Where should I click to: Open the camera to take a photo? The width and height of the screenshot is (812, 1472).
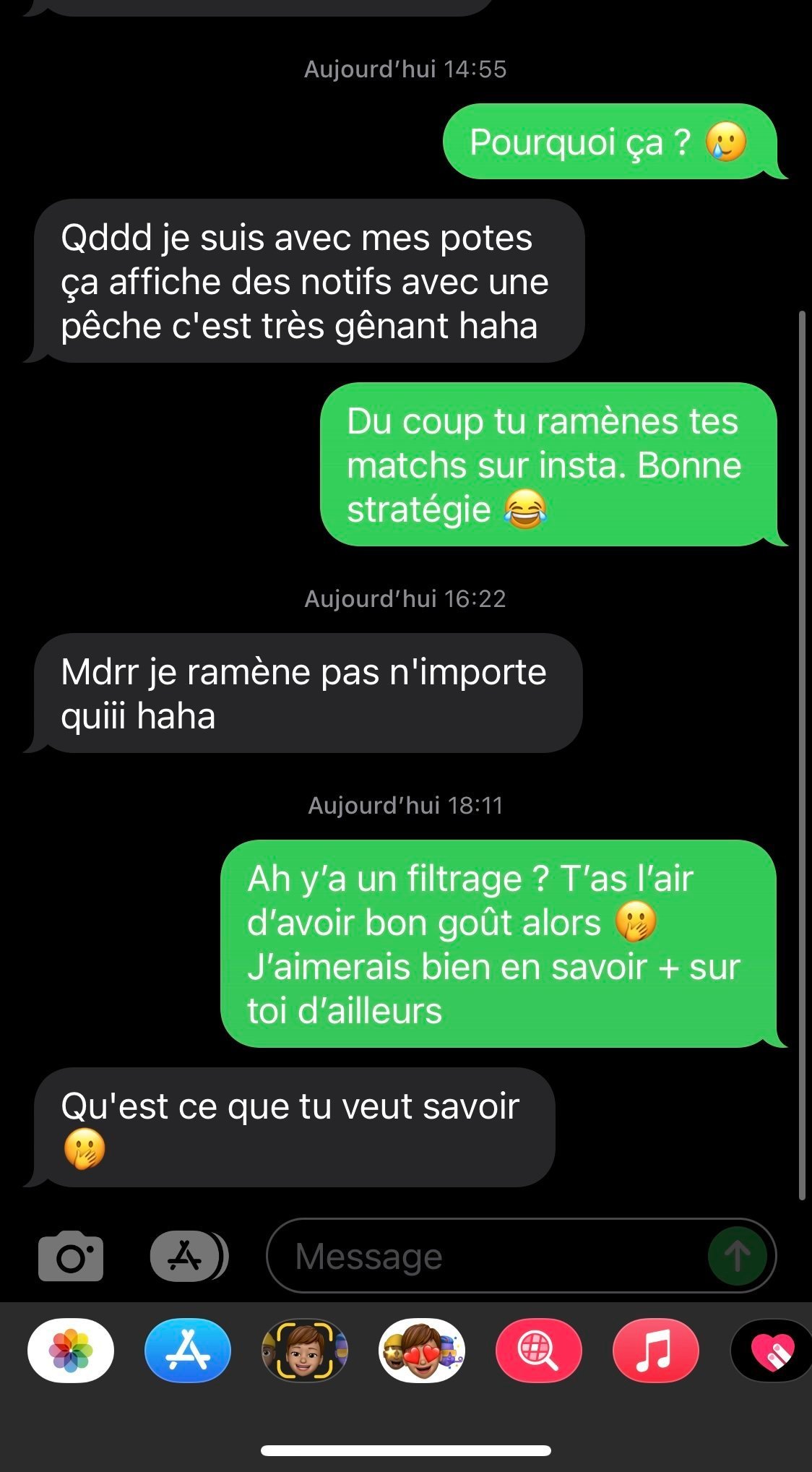click(x=71, y=1256)
